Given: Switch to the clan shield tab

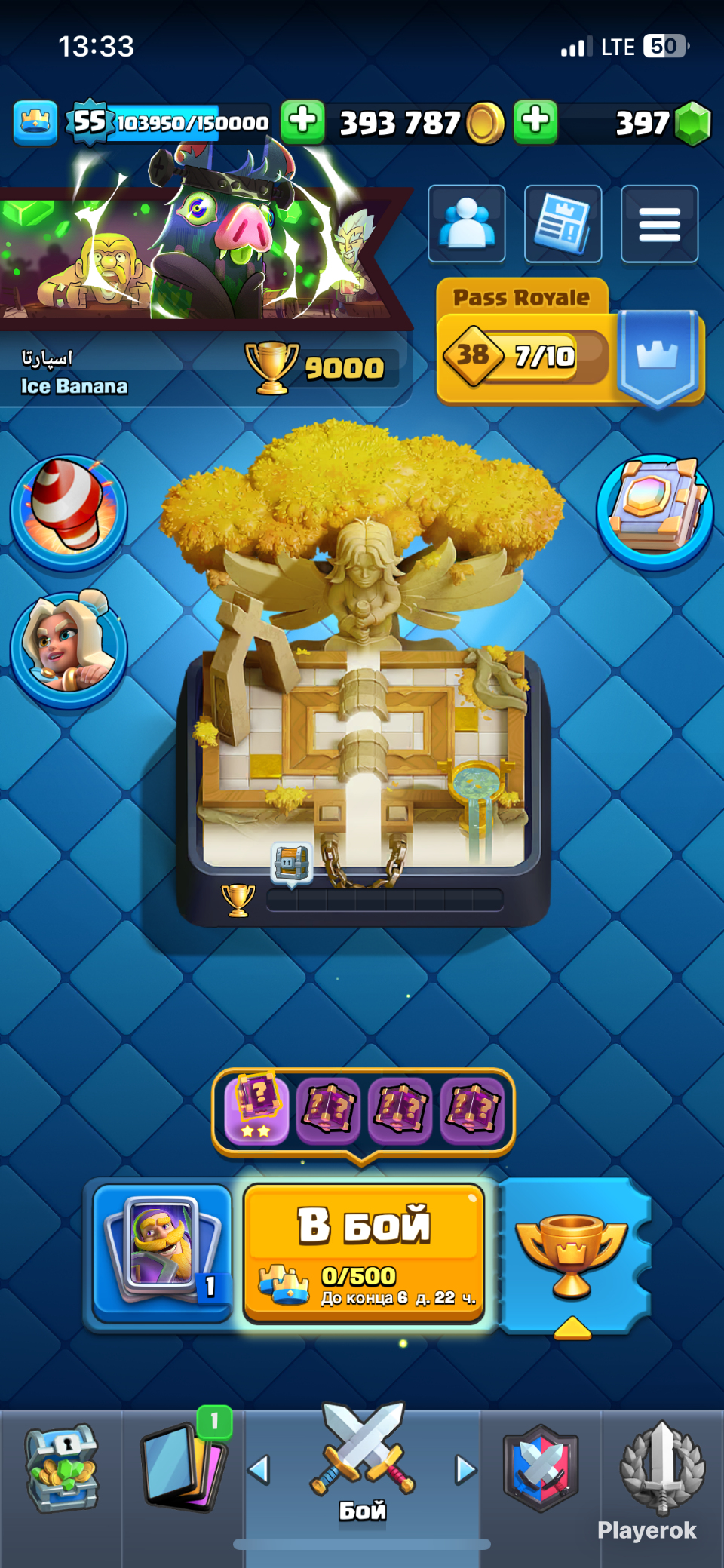Looking at the screenshot, I should click(x=541, y=1468).
